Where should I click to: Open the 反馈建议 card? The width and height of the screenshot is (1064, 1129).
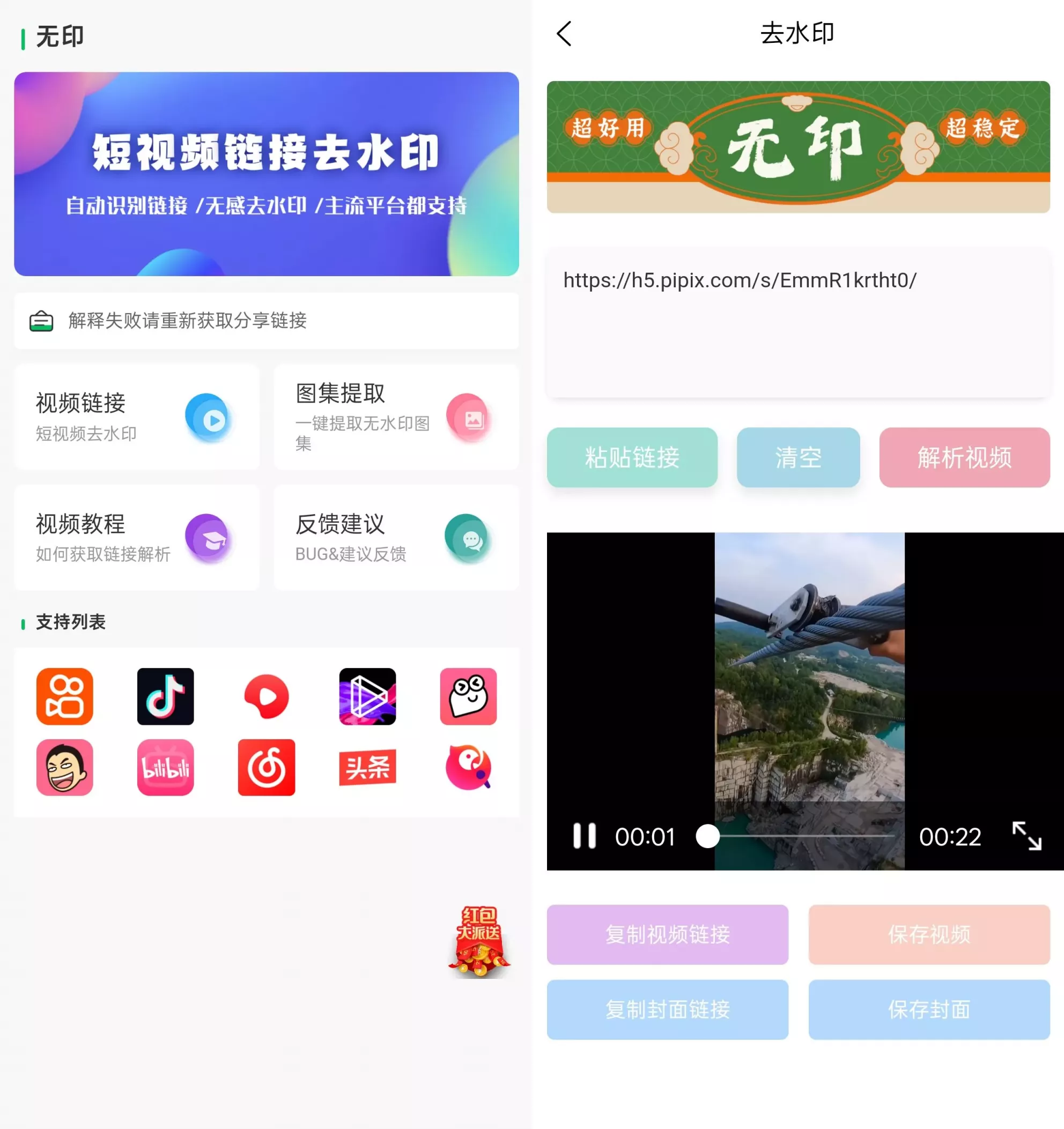click(x=396, y=537)
